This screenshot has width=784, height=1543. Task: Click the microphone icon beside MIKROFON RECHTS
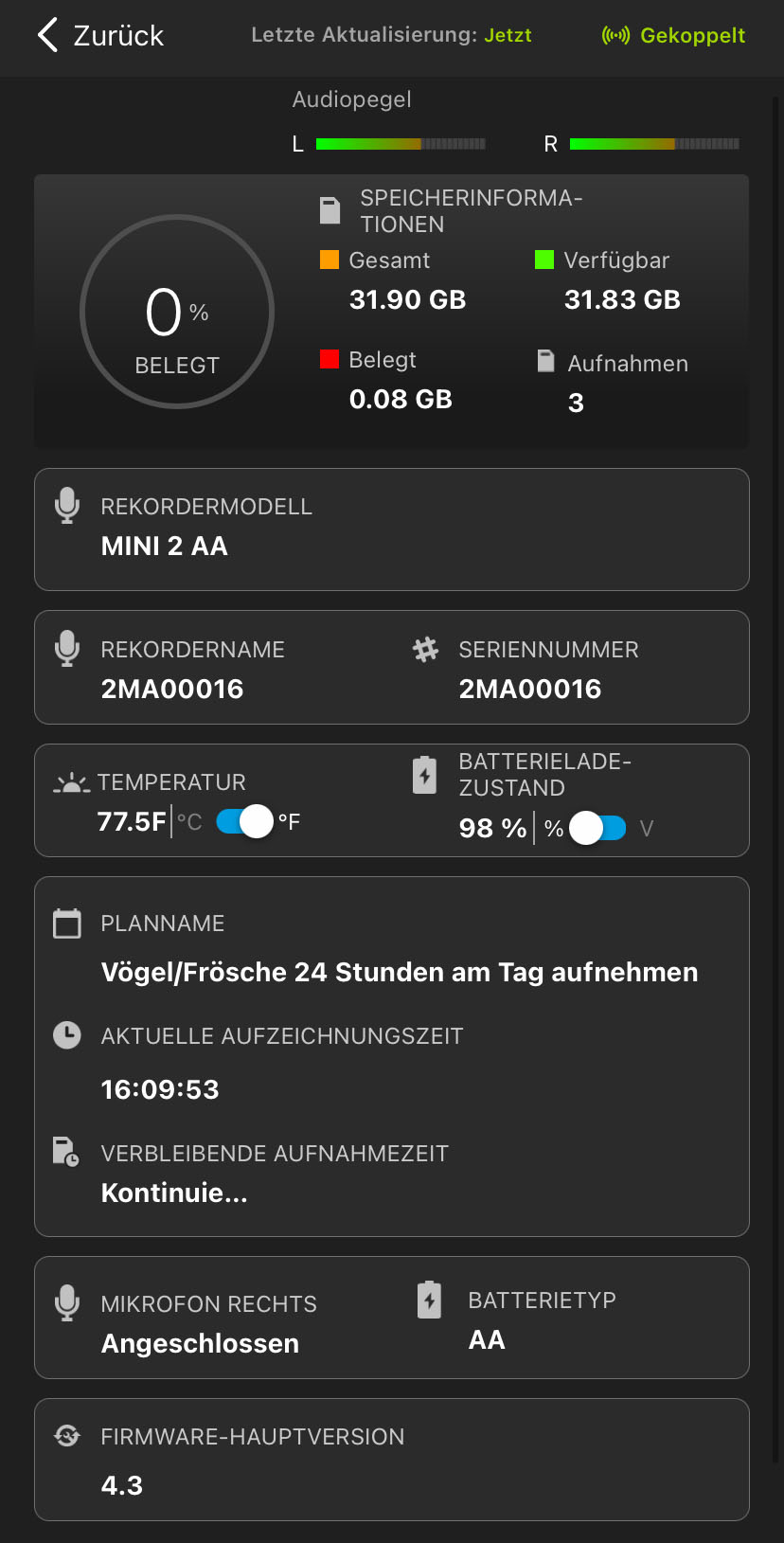click(x=67, y=1301)
